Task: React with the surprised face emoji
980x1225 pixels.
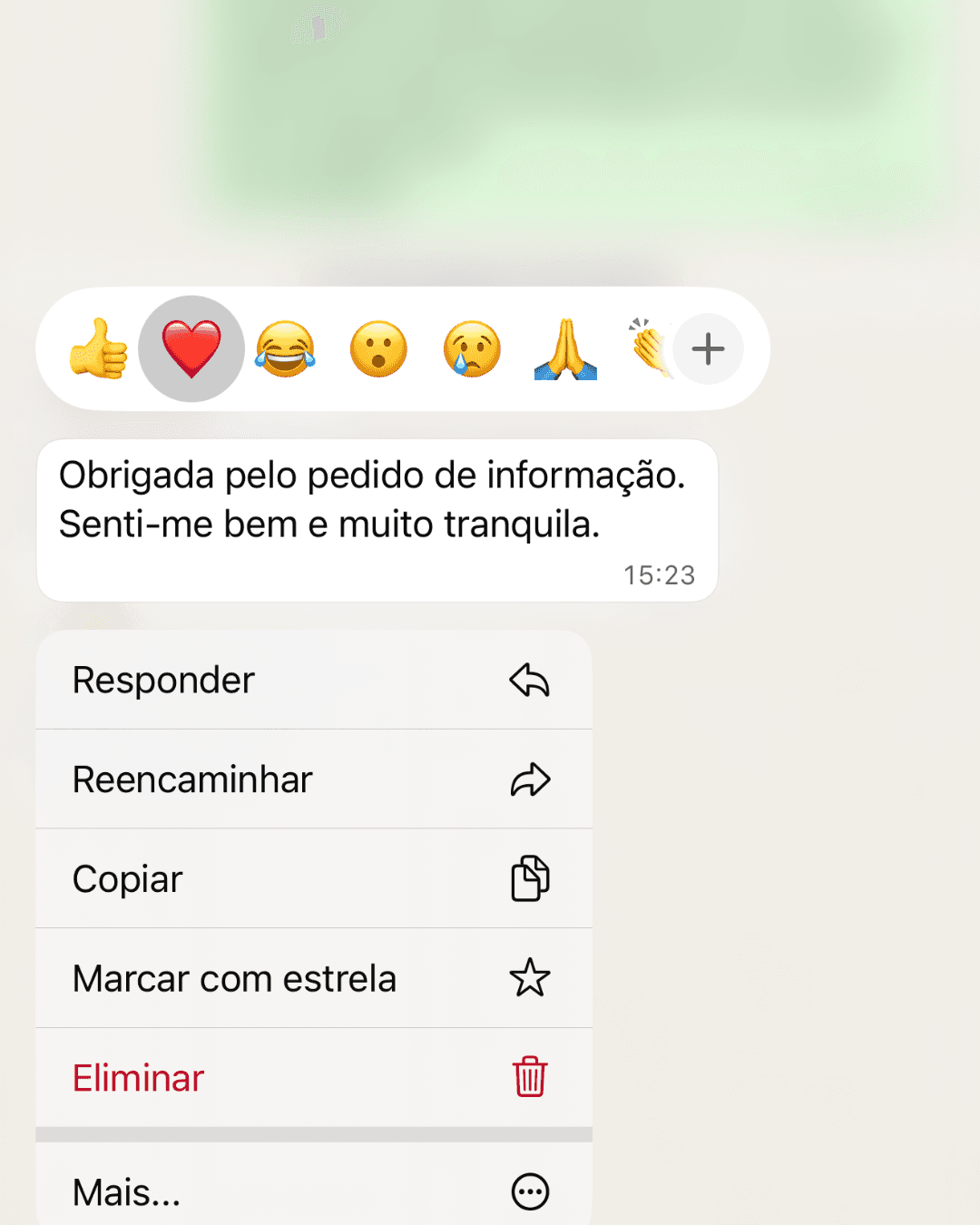Action: coord(378,349)
